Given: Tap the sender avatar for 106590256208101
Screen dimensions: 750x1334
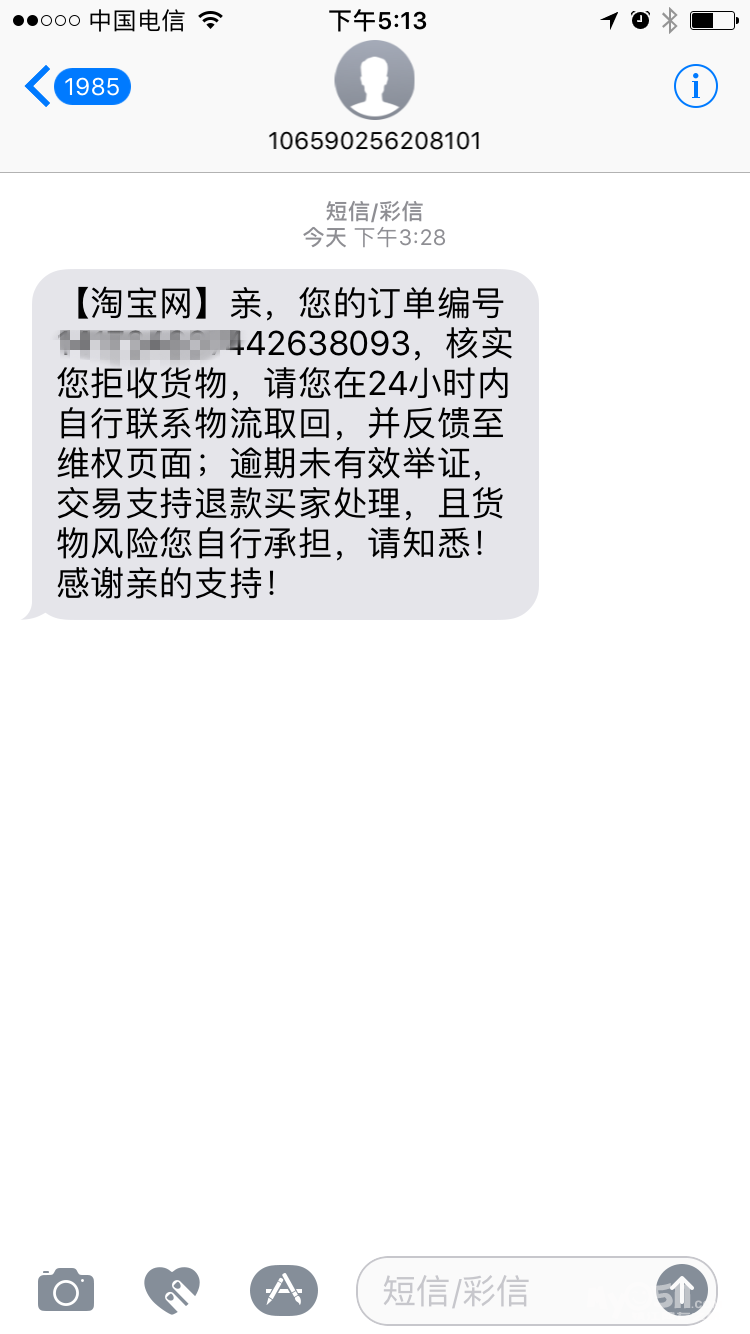Looking at the screenshot, I should coord(374,81).
